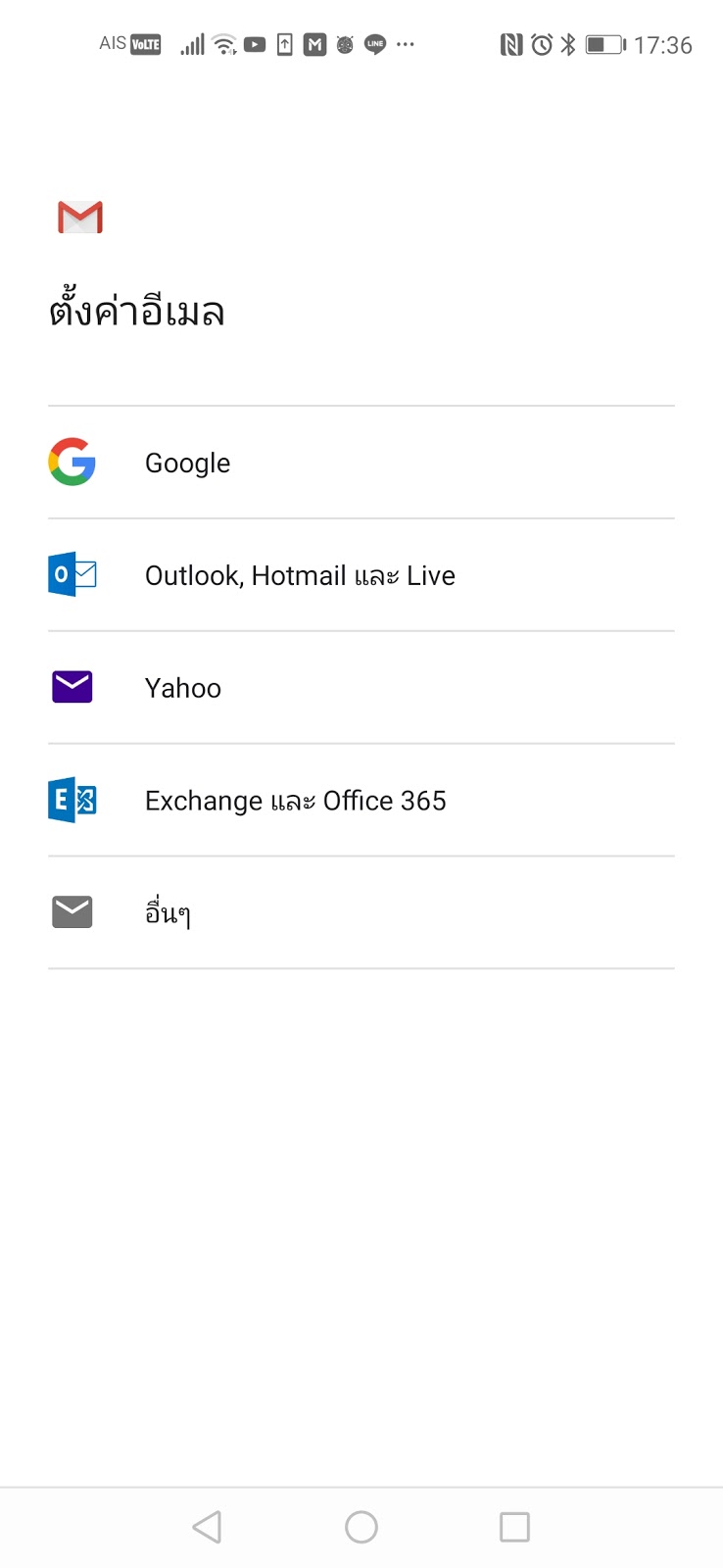723x1568 pixels.
Task: Click the gray envelope icon for other email
Action: (x=71, y=911)
